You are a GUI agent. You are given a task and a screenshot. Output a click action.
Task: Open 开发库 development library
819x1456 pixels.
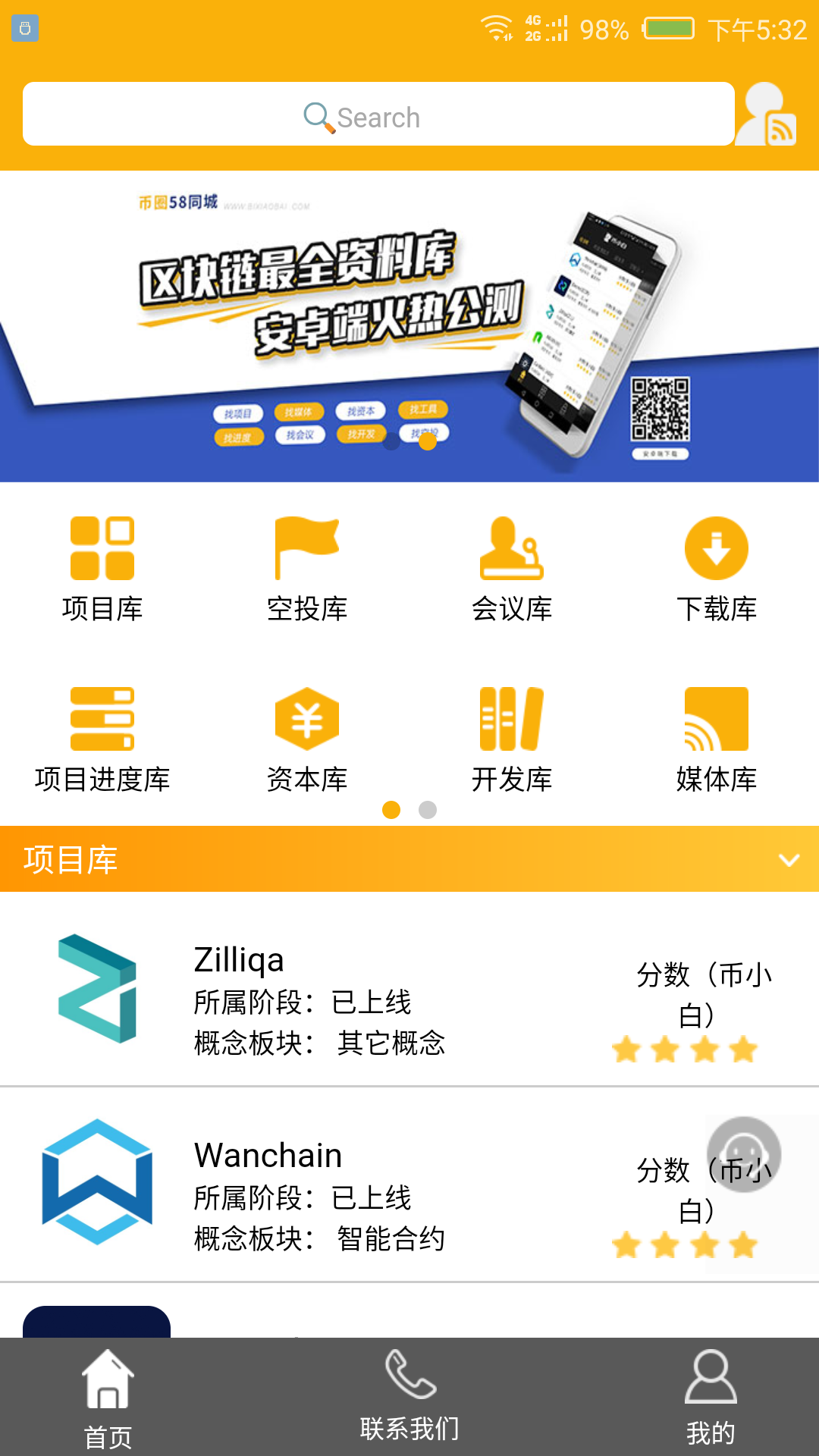click(x=512, y=739)
